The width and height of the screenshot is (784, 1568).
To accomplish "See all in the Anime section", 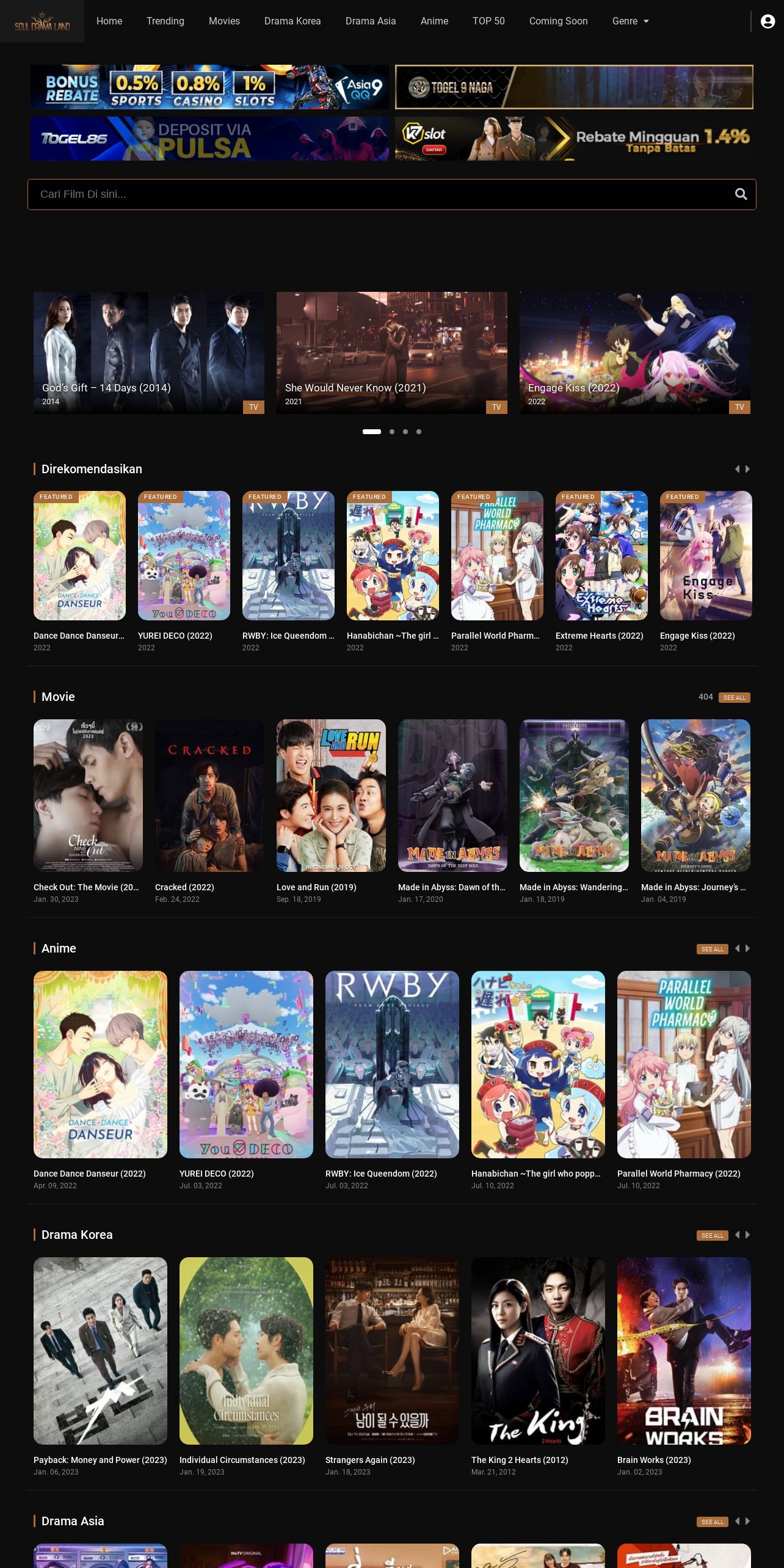I will (712, 949).
